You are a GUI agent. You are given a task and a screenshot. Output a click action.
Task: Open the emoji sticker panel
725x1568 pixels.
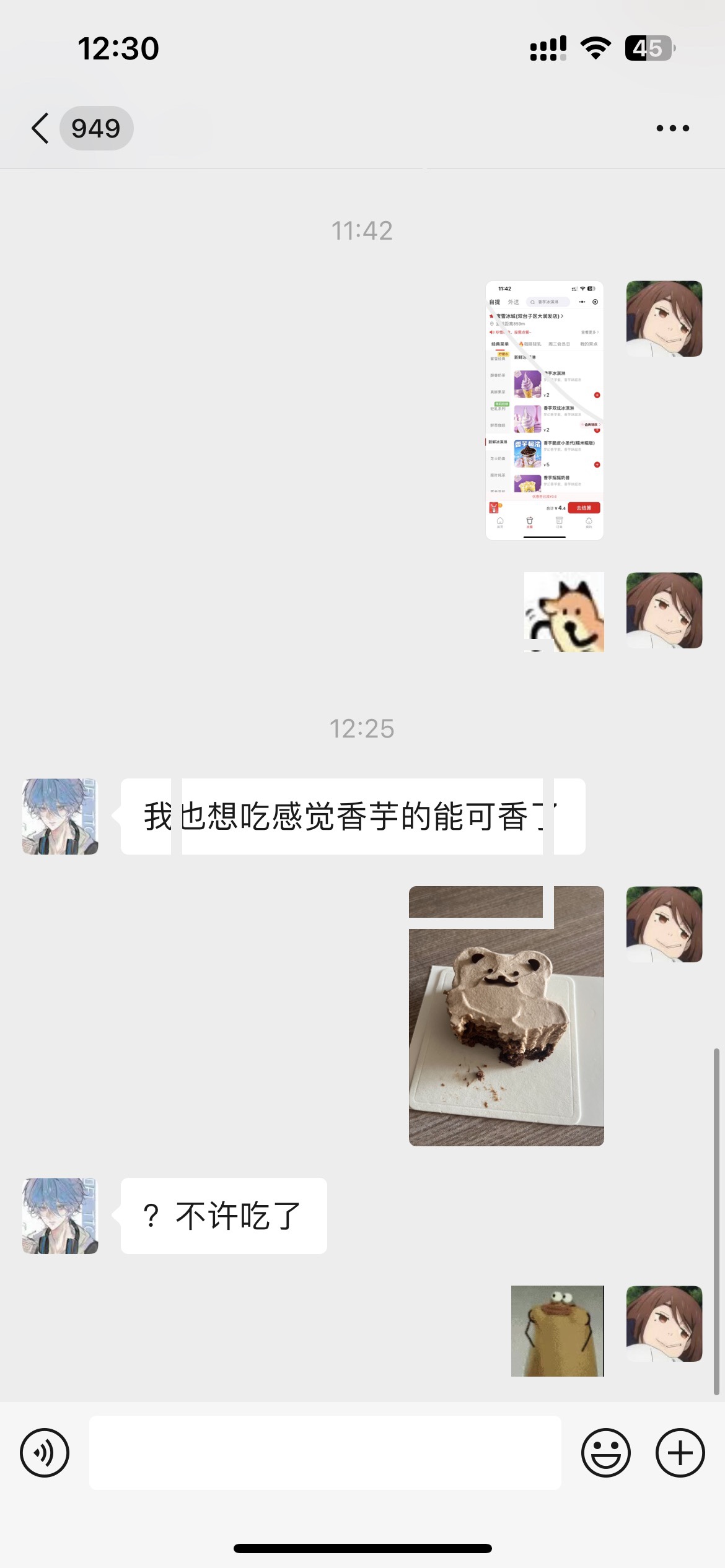coord(606,1452)
